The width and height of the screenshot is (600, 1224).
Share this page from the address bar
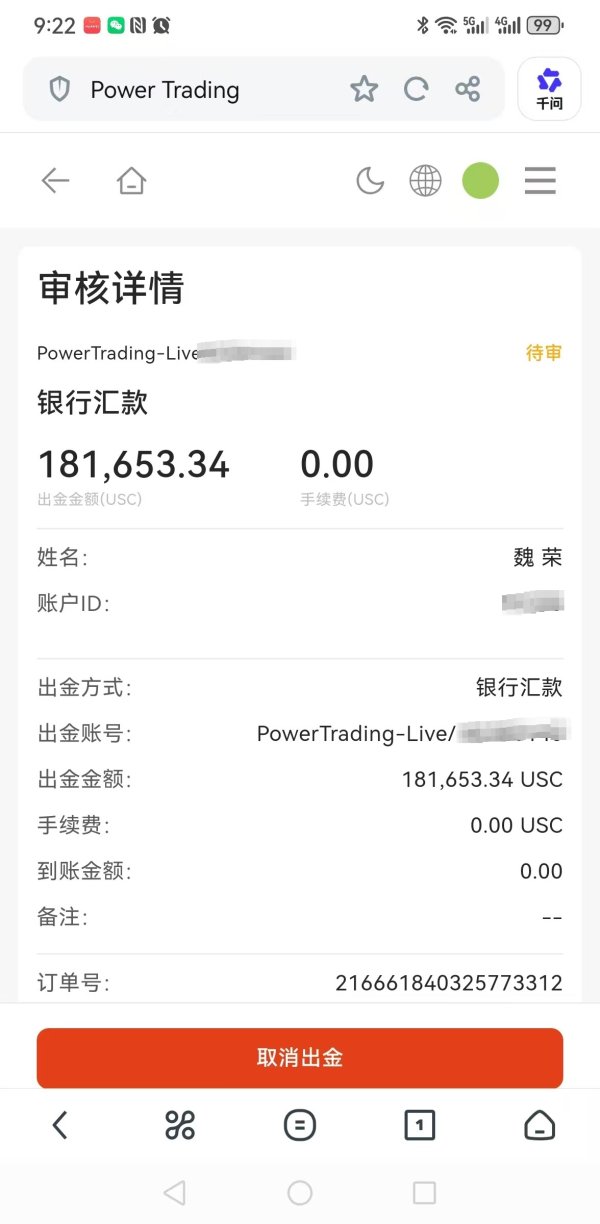click(467, 90)
